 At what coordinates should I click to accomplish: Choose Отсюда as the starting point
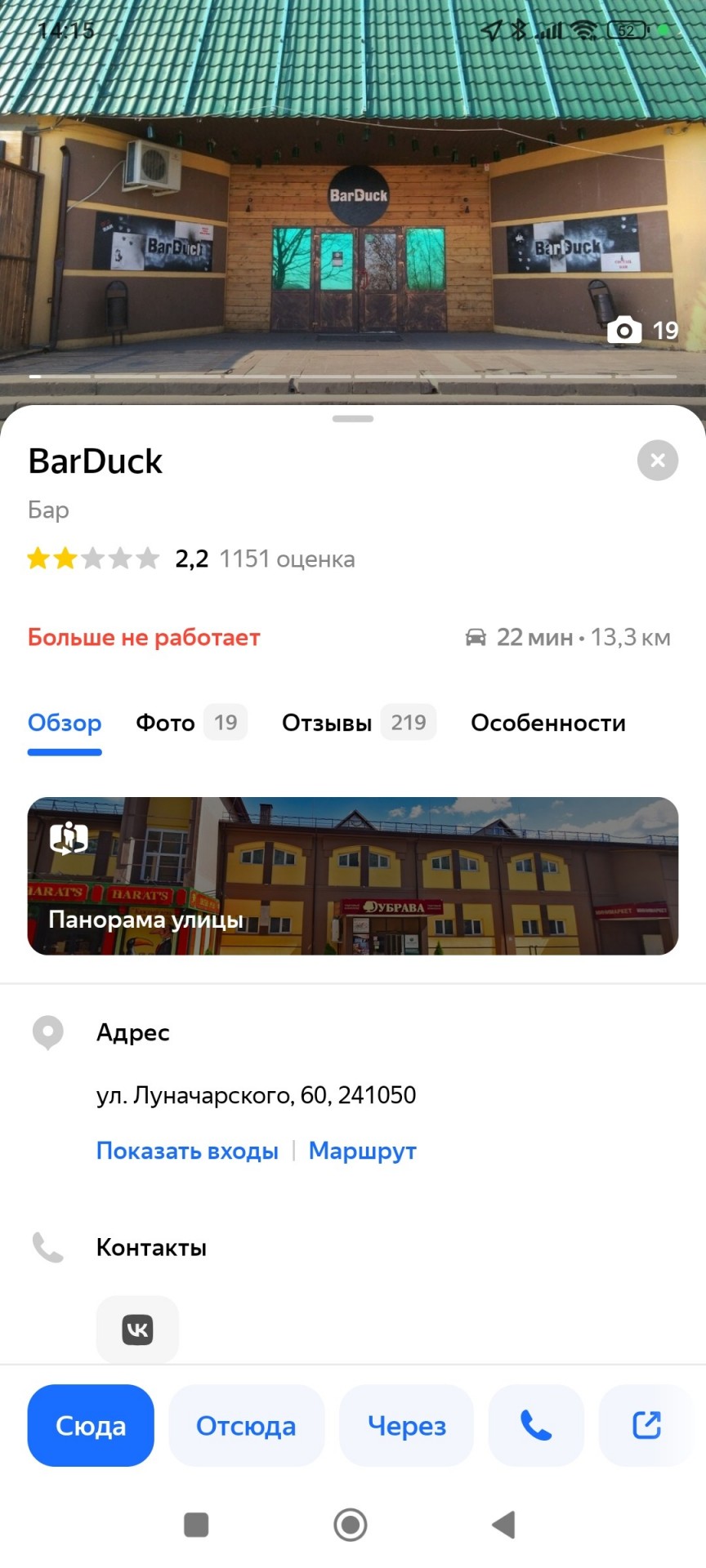click(x=246, y=1426)
